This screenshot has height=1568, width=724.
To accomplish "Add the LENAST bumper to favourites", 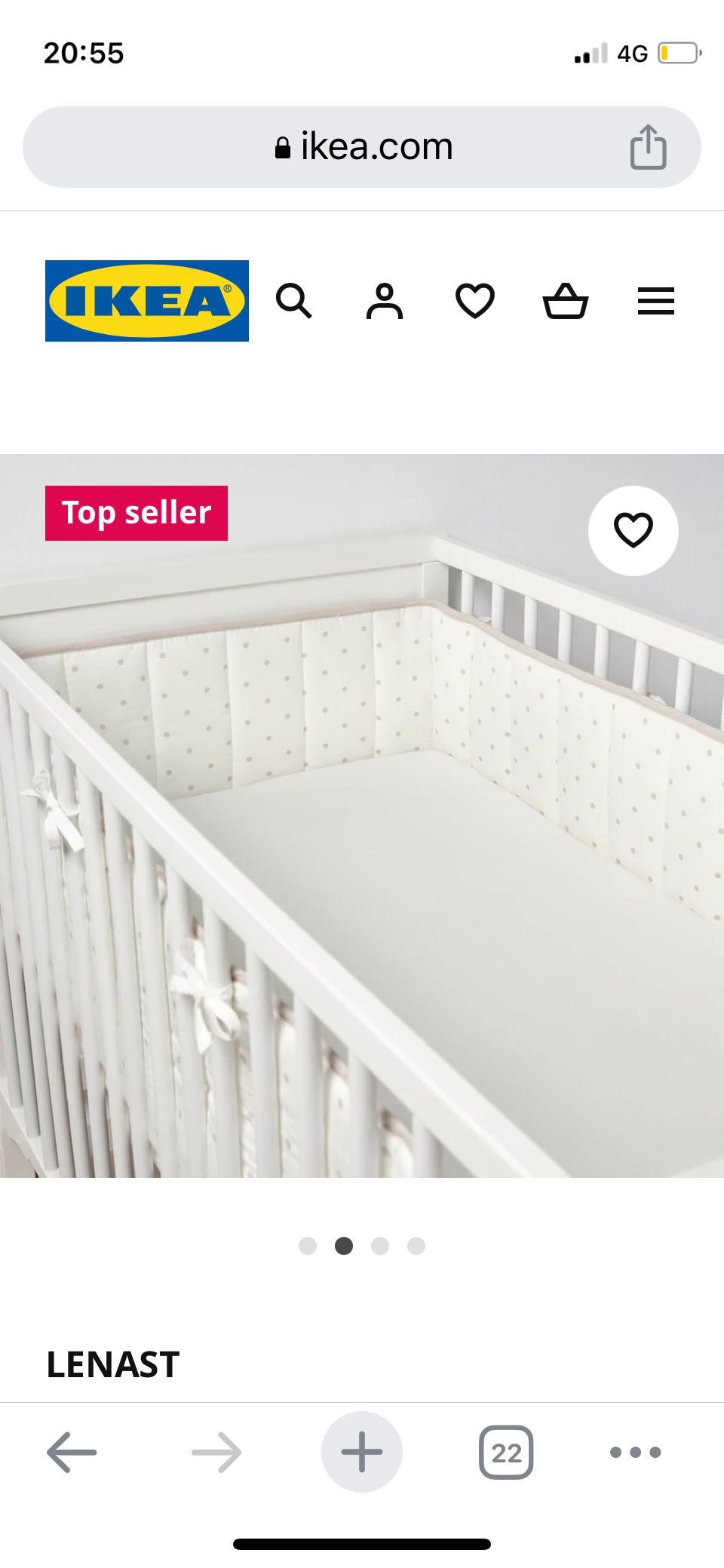I will [633, 531].
